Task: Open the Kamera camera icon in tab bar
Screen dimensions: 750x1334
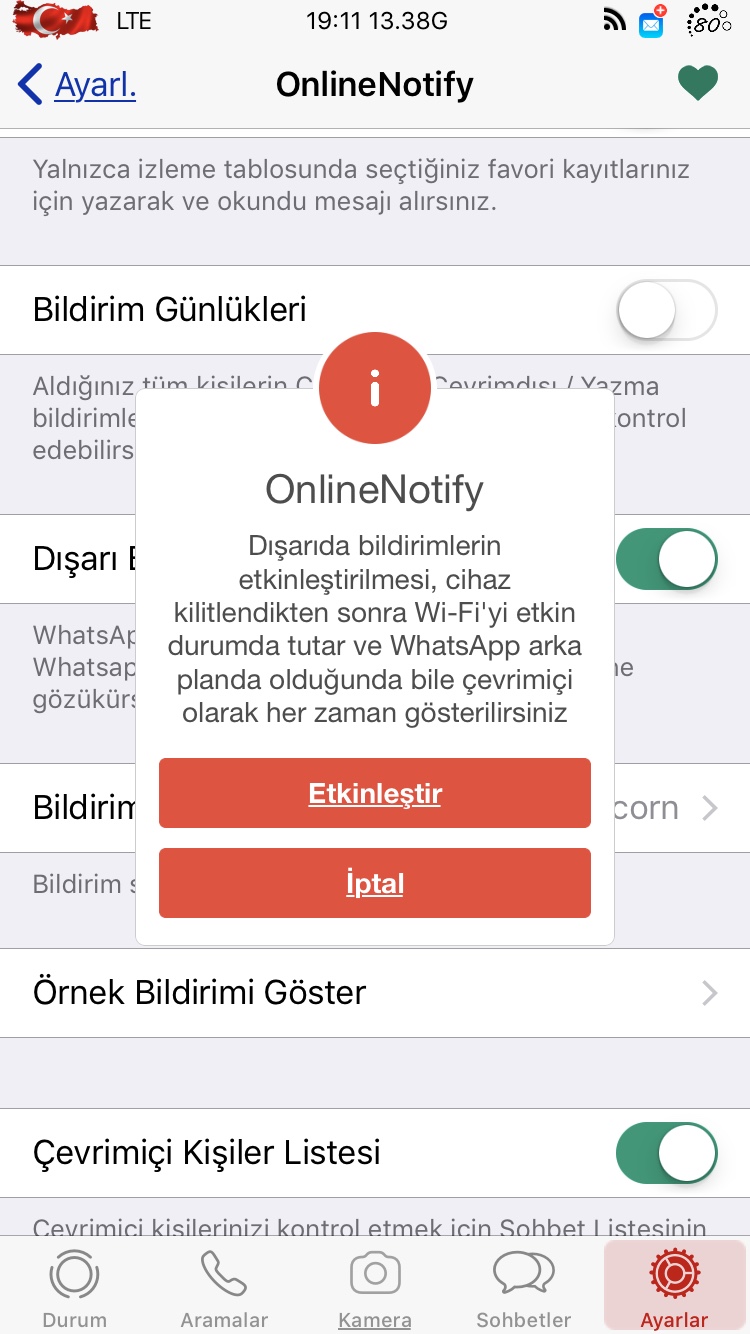Action: click(x=374, y=1271)
